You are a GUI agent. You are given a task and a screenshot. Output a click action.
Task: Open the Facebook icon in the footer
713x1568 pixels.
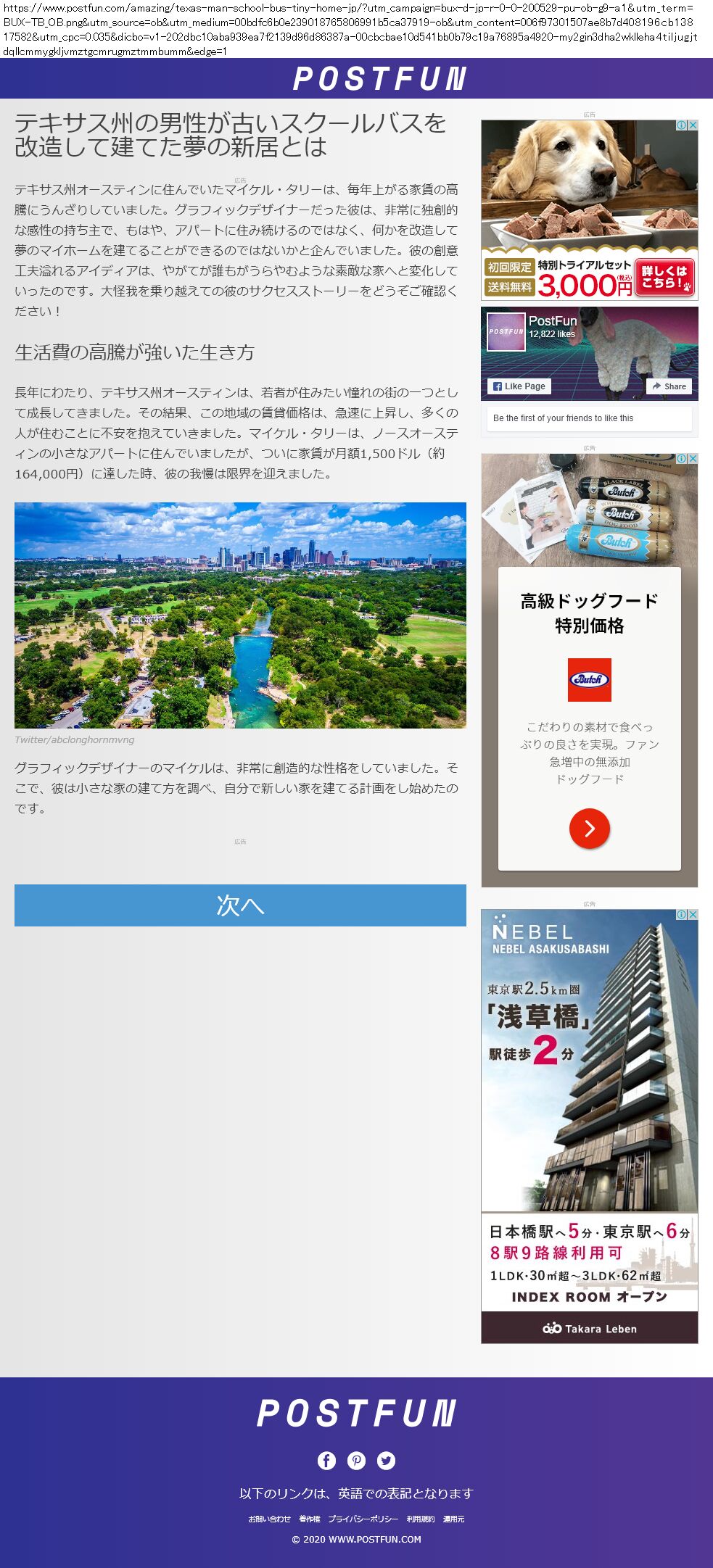(326, 1461)
